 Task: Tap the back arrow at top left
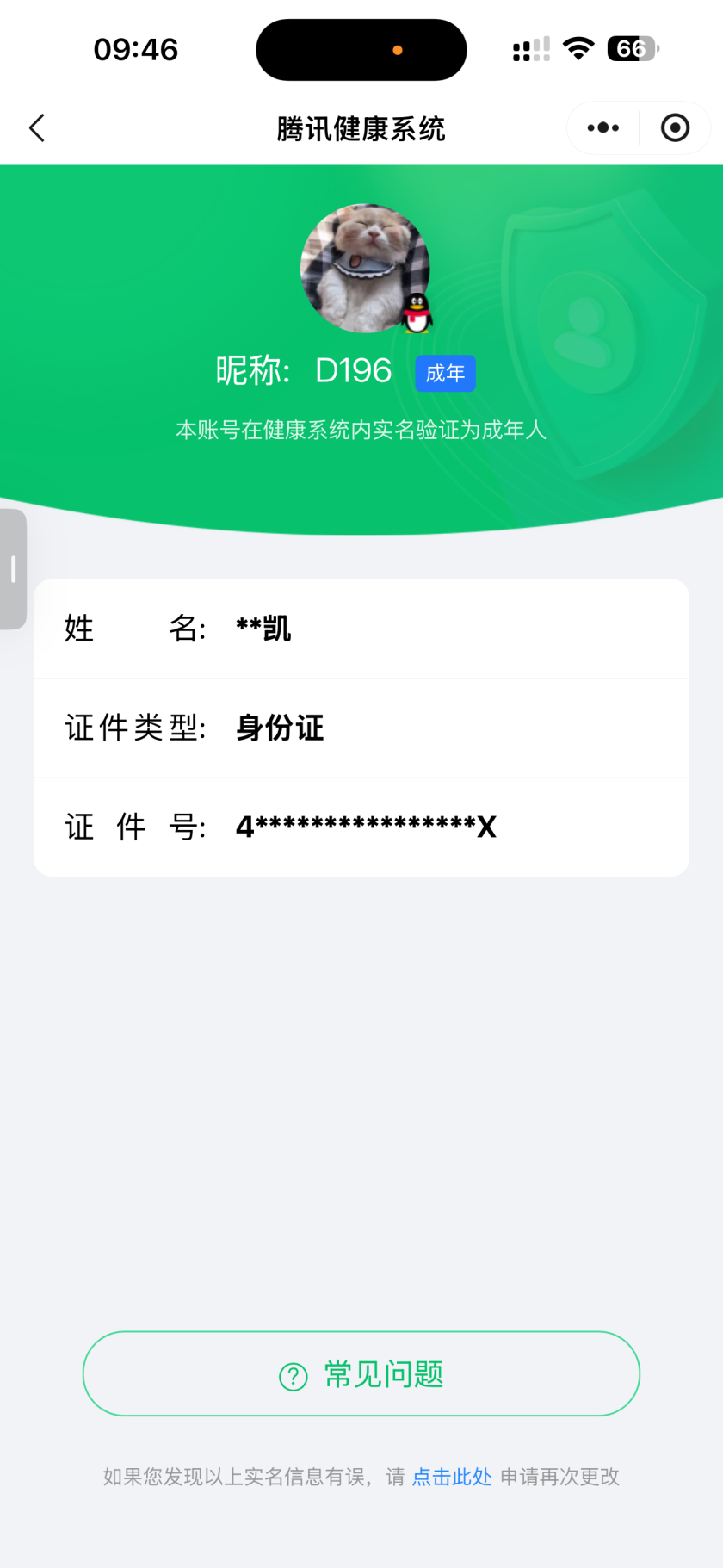point(36,127)
